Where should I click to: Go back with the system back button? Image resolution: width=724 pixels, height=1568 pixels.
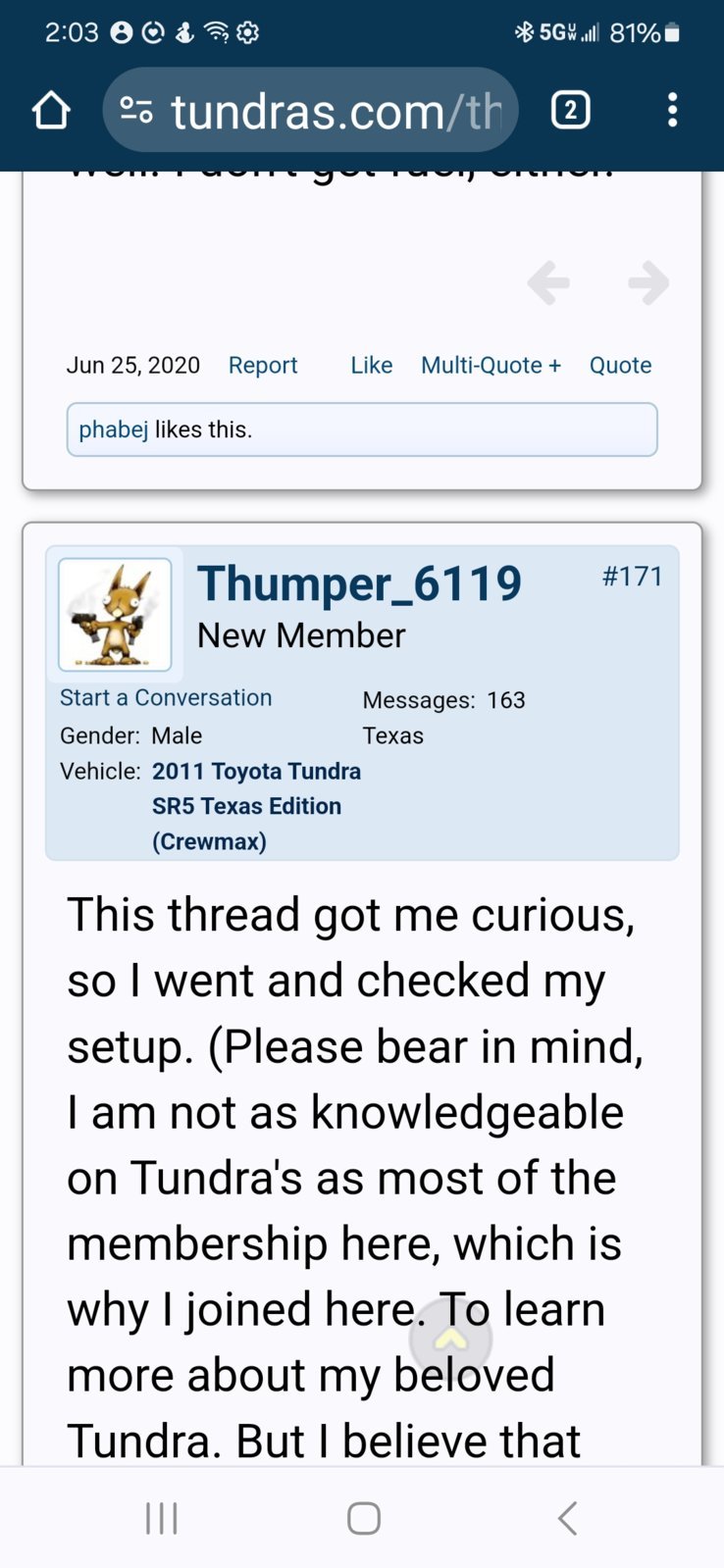567,1518
